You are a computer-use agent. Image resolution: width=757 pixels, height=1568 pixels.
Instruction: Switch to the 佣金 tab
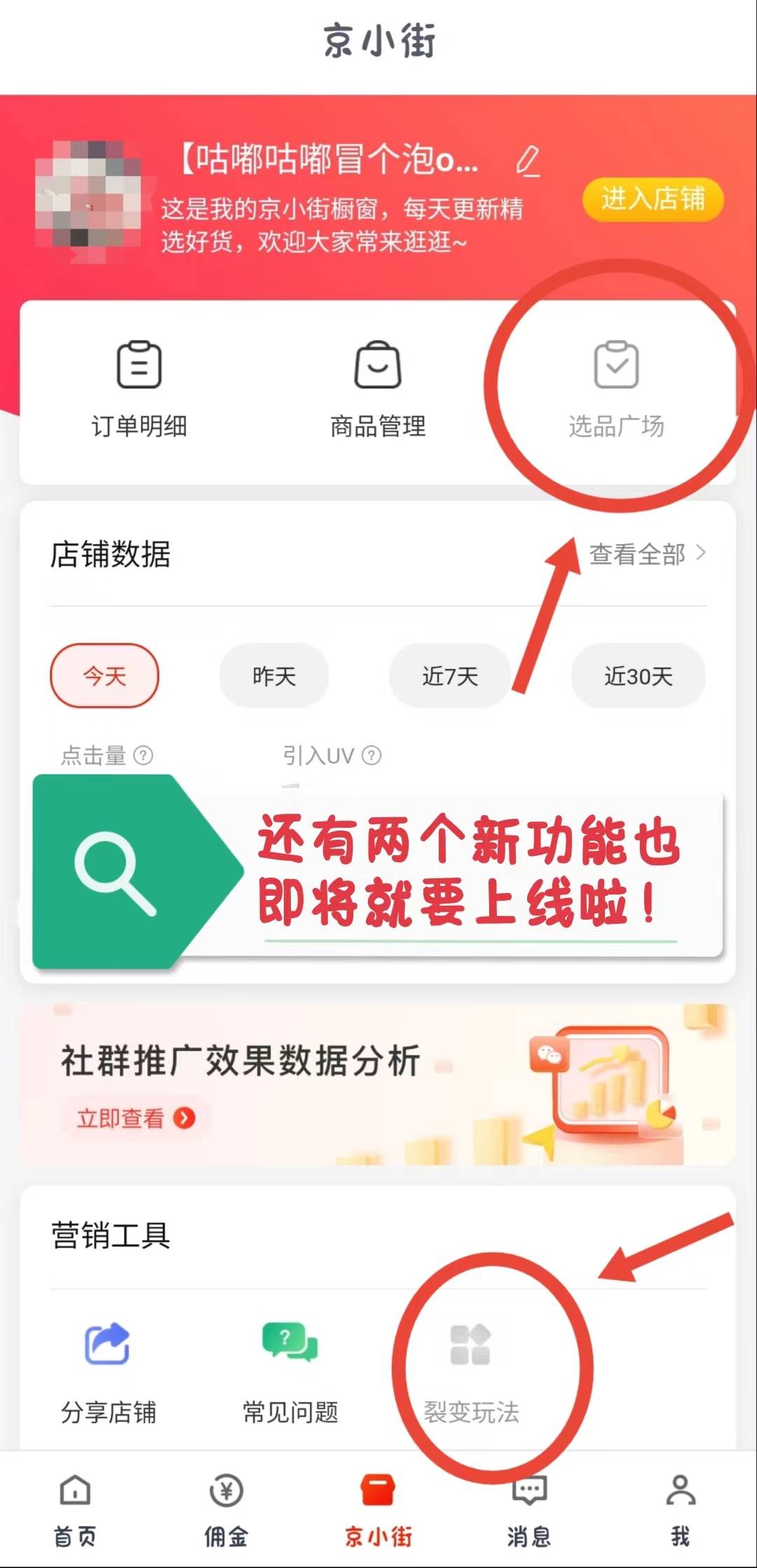click(x=226, y=1511)
